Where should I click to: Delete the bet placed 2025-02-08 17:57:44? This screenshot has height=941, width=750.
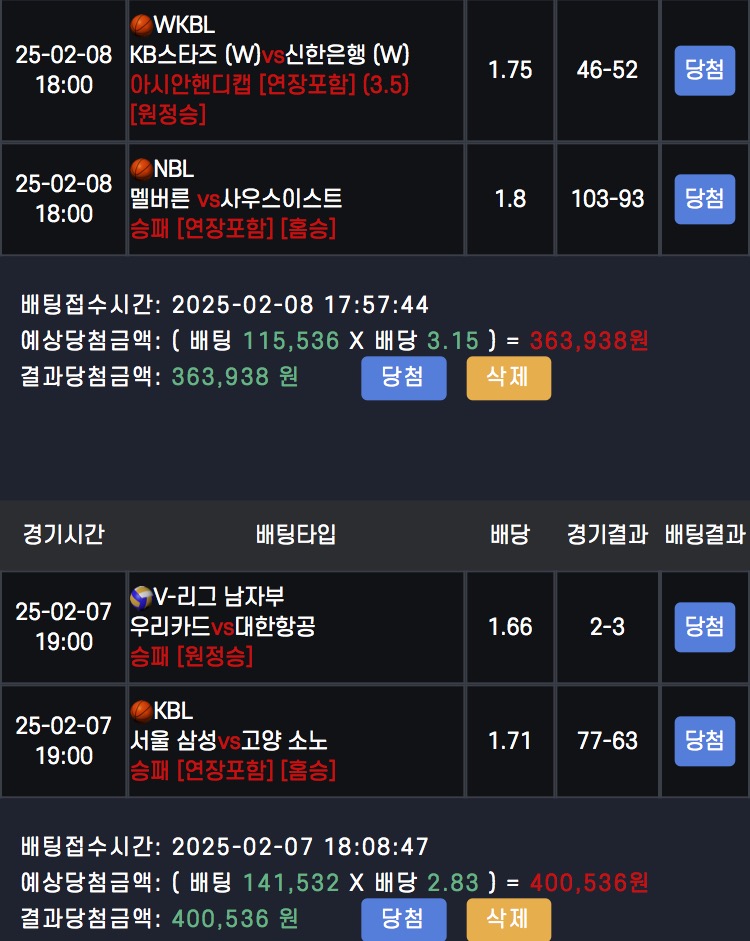pos(508,377)
